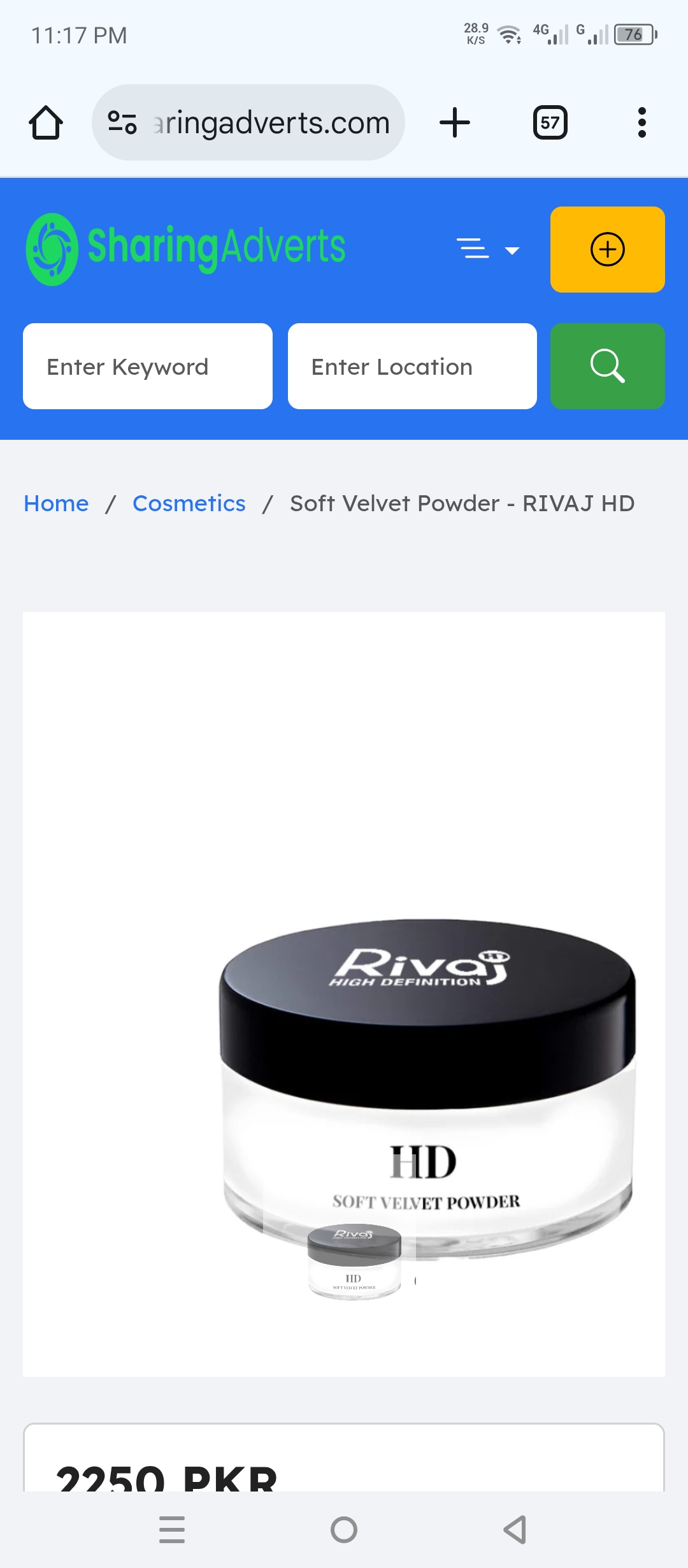688x1568 pixels.
Task: Go back with system back button
Action: click(515, 1529)
